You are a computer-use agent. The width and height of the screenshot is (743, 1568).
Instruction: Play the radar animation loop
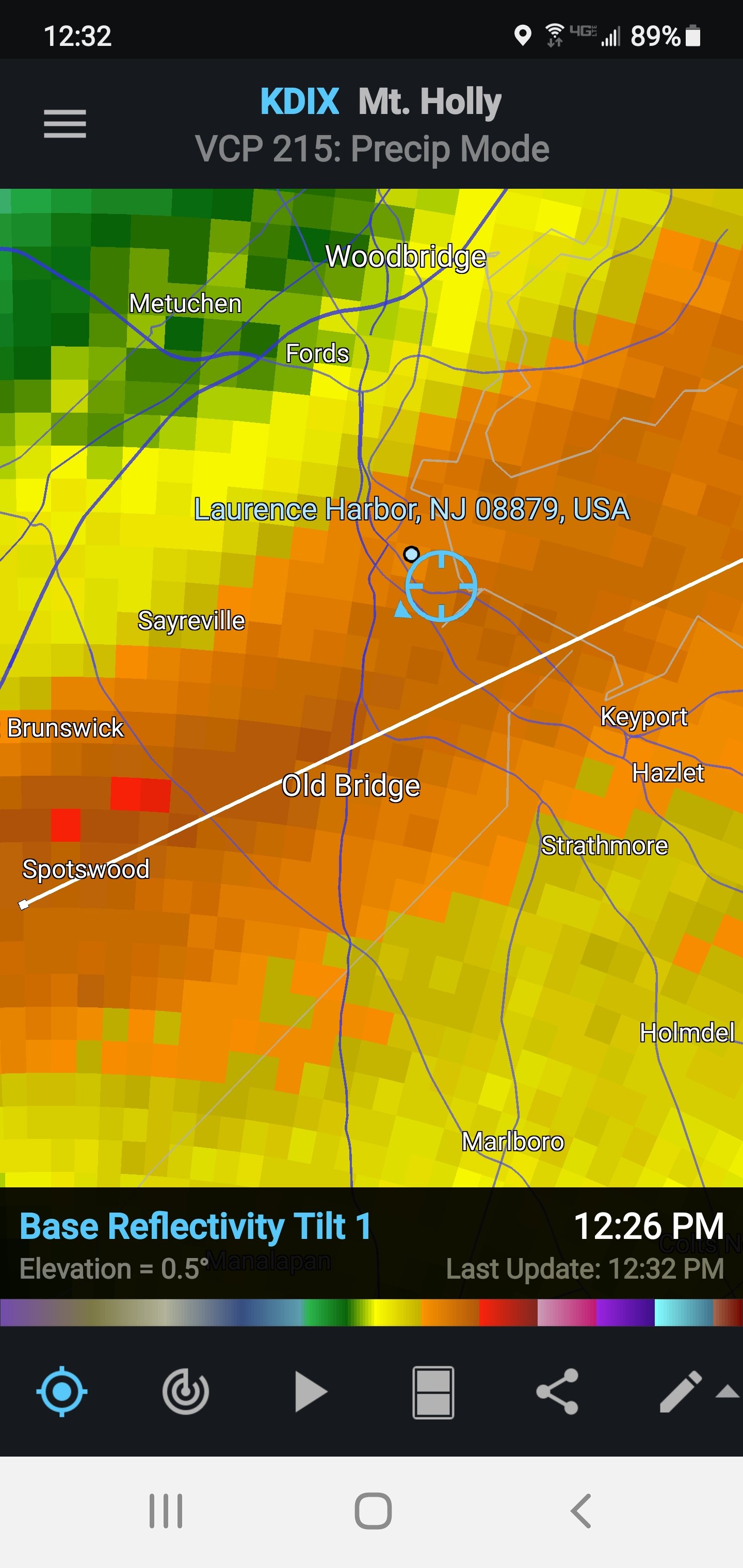click(x=311, y=1392)
